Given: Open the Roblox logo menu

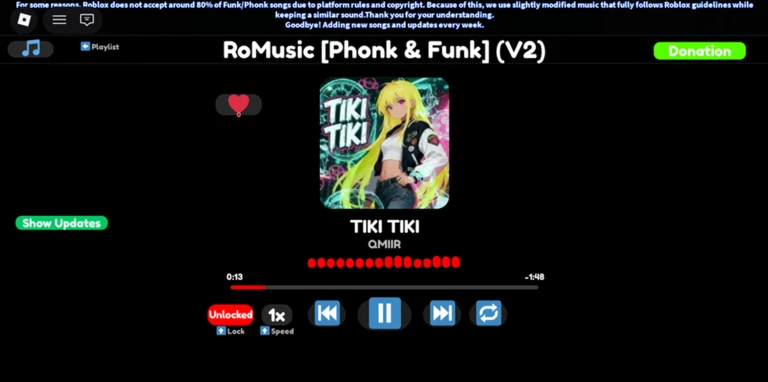Looking at the screenshot, I should [x=24, y=20].
